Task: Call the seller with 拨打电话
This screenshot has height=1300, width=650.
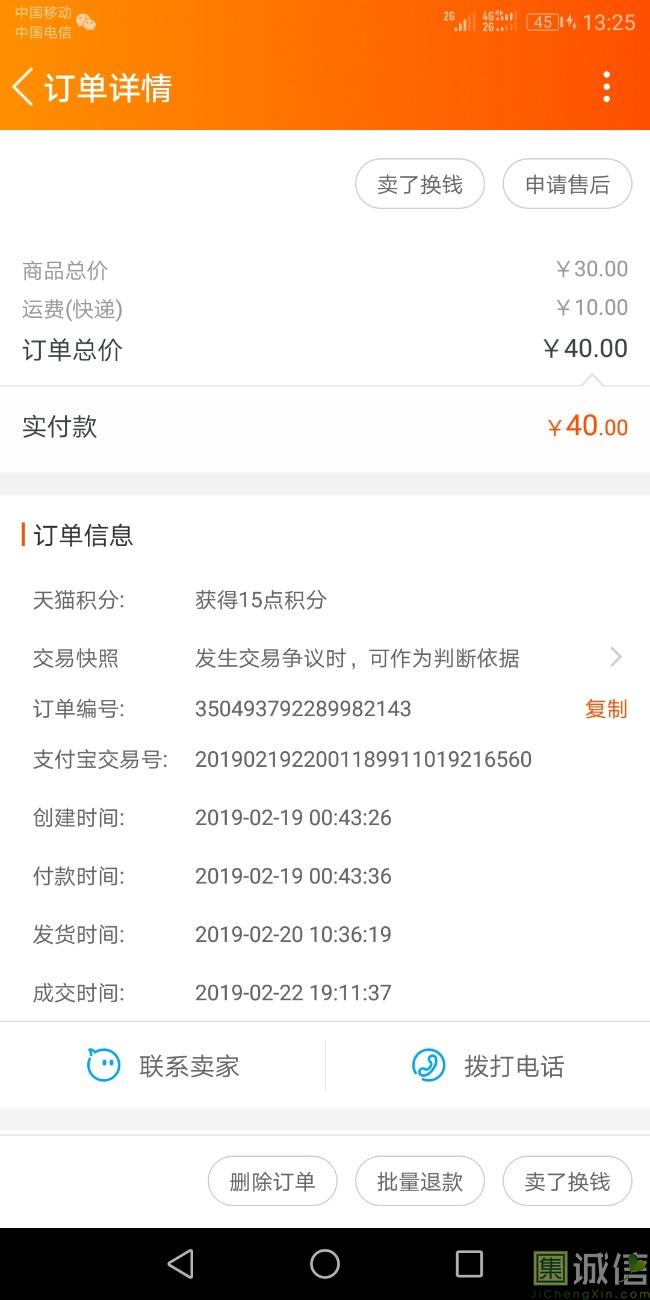Action: point(488,1066)
